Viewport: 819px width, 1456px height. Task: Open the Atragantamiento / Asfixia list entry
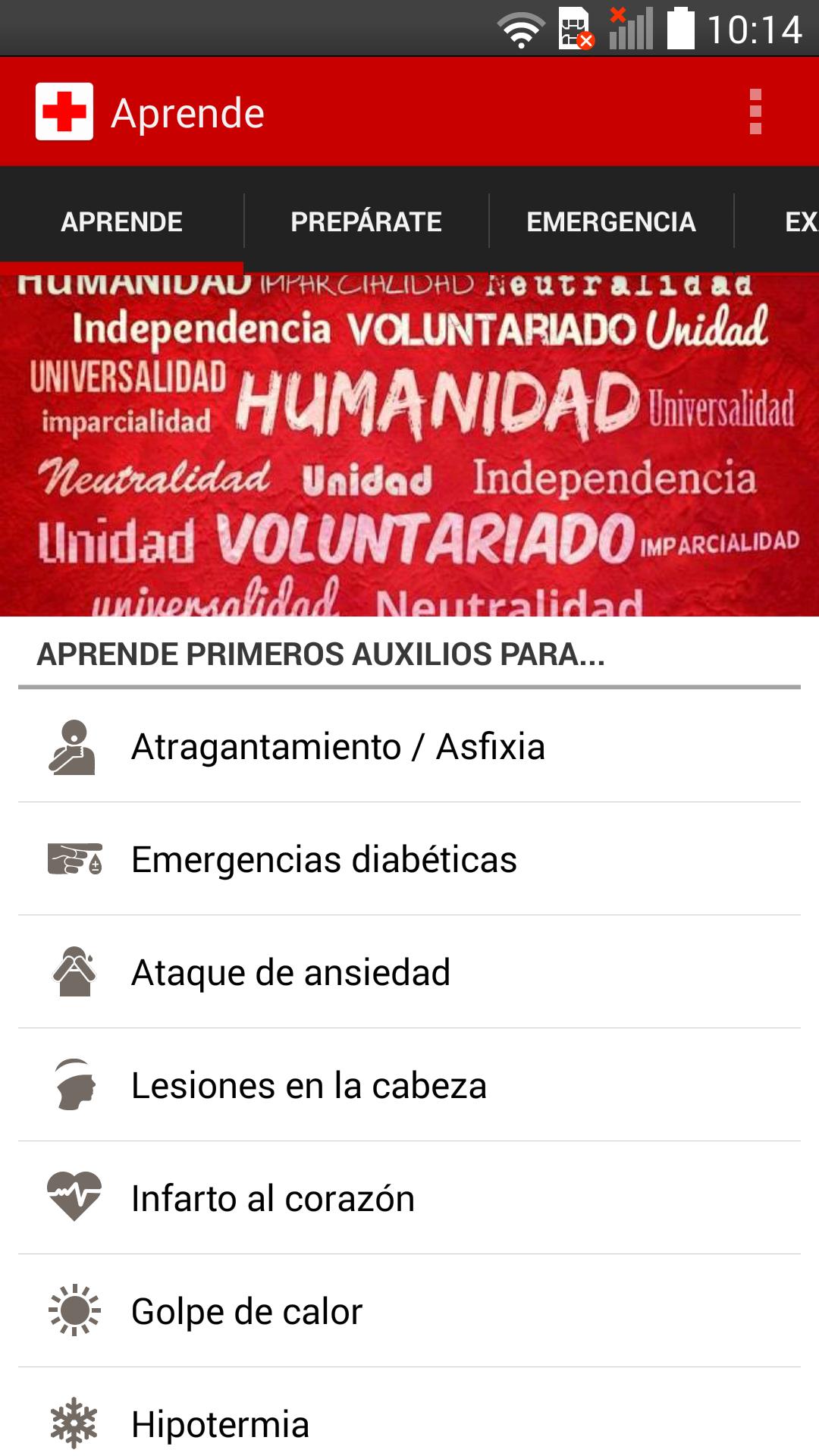pyautogui.click(x=338, y=747)
